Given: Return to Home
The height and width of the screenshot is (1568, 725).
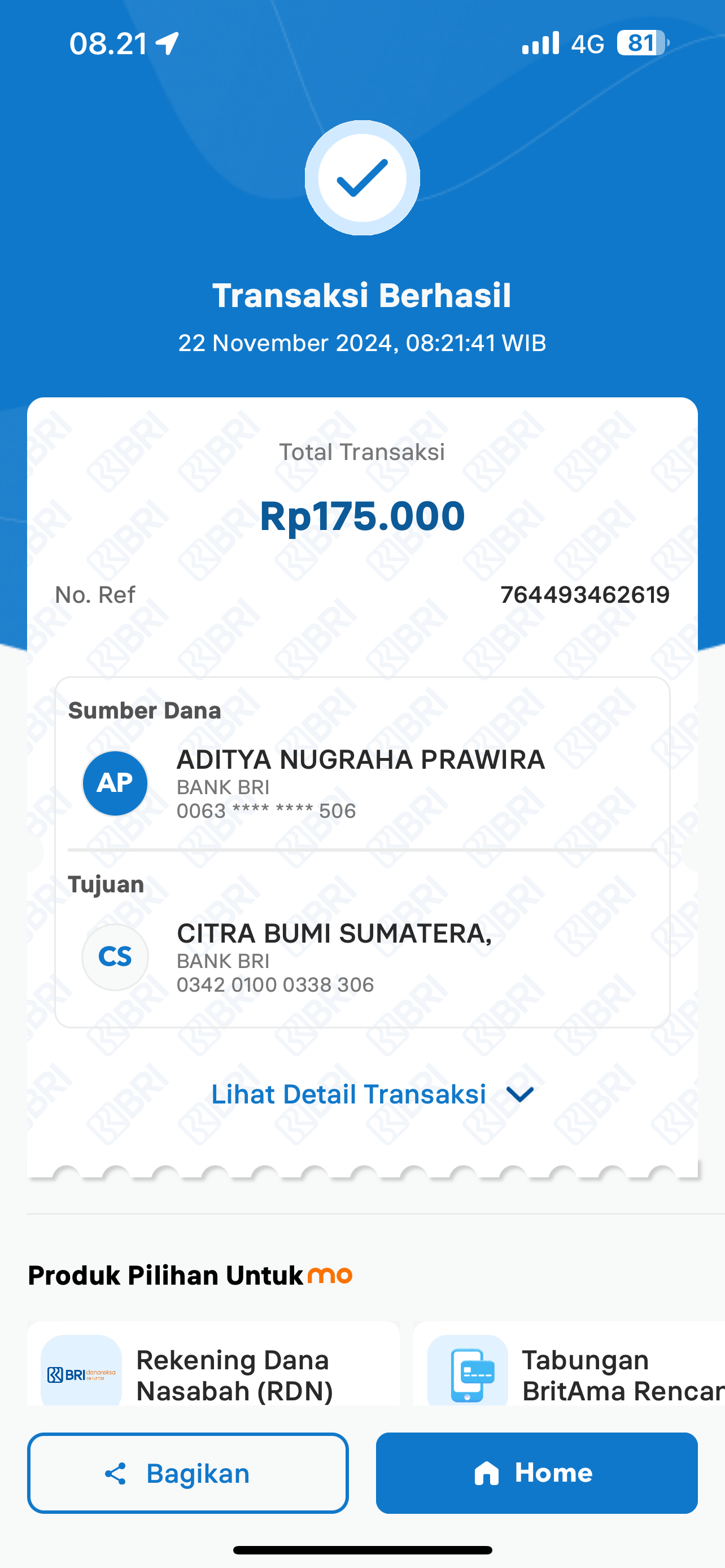Looking at the screenshot, I should click(536, 1473).
